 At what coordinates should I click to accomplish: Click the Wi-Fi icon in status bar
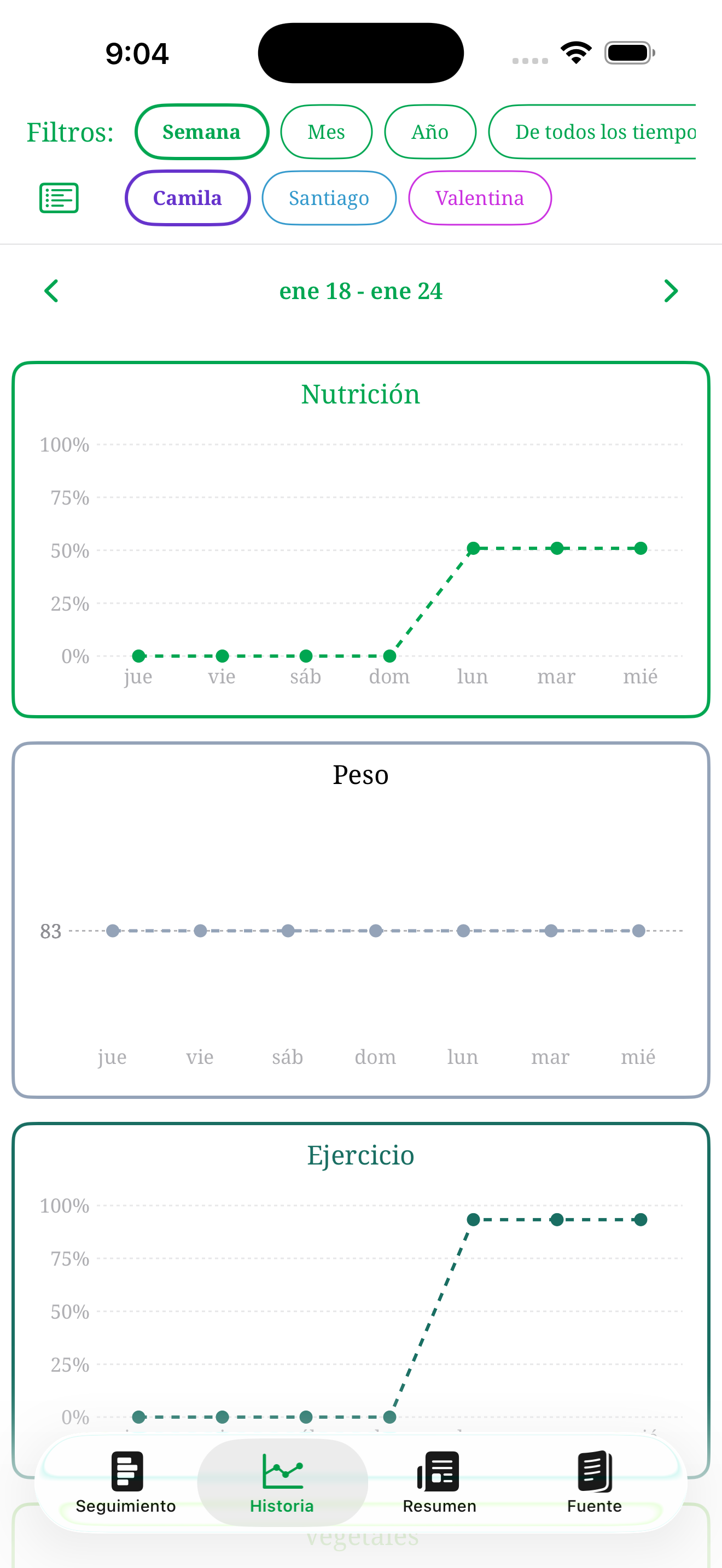575,52
